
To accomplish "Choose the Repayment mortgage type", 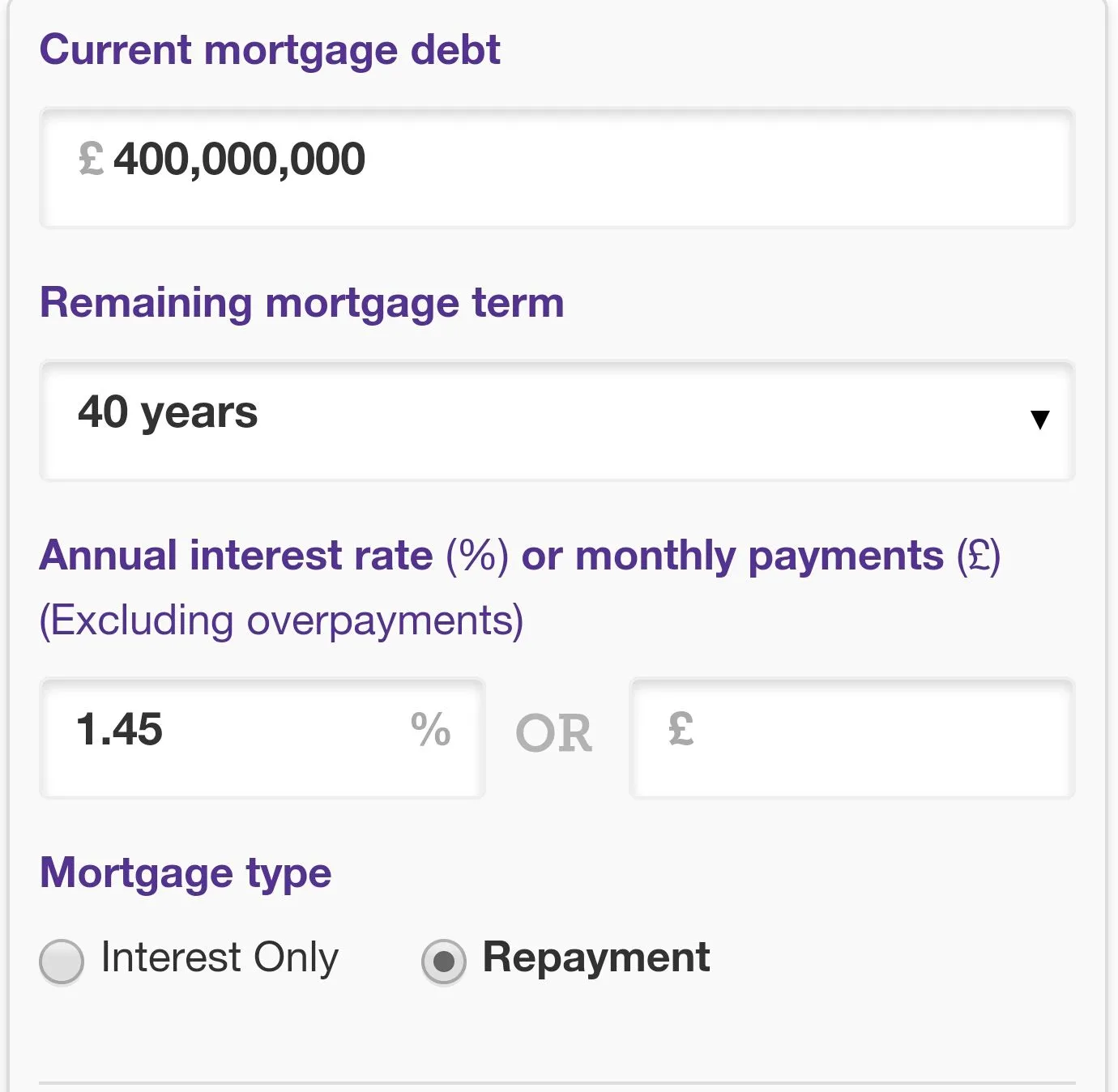I will pyautogui.click(x=444, y=962).
